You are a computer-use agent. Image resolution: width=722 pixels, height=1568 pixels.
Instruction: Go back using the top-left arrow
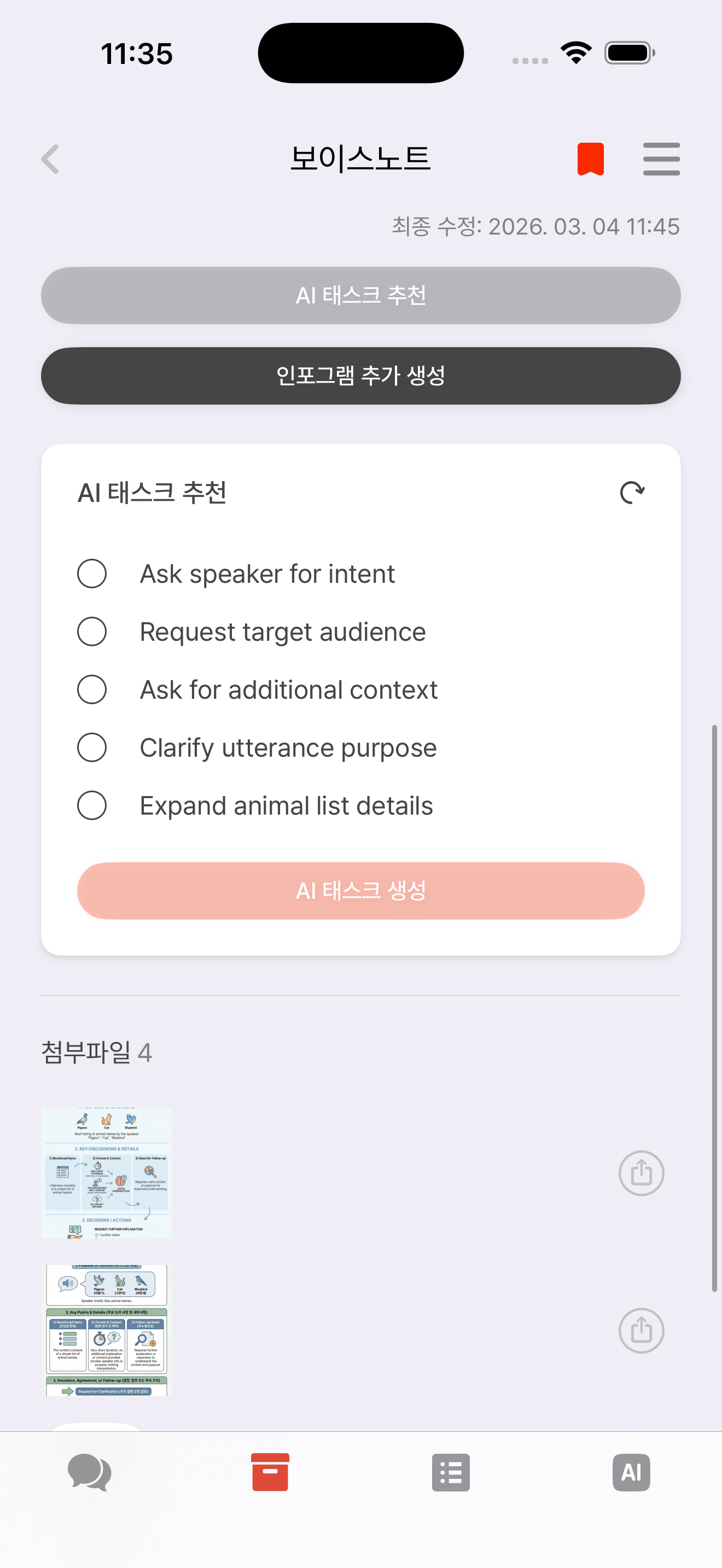pos(50,160)
